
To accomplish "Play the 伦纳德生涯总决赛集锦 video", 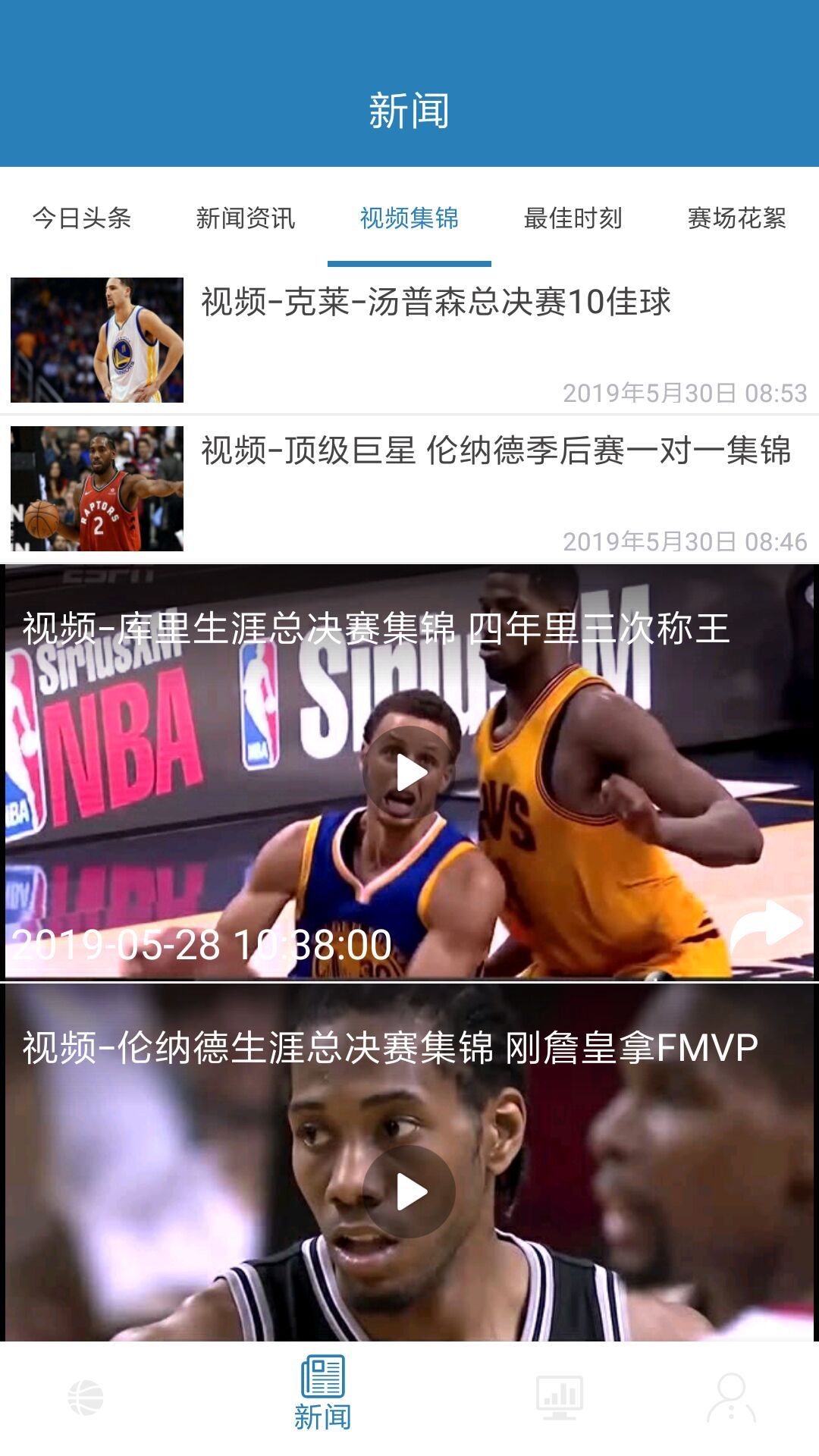I will click(x=409, y=1192).
